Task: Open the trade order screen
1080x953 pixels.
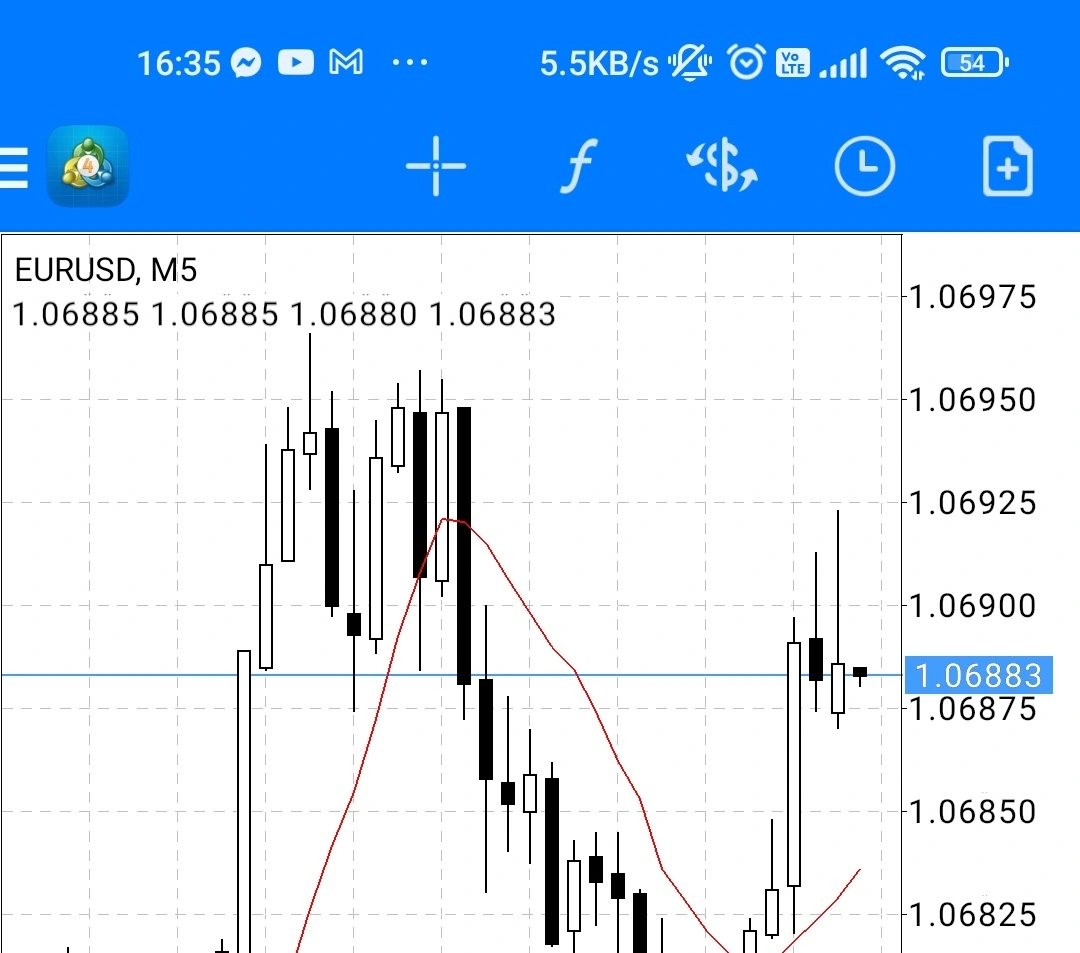Action: click(x=721, y=166)
